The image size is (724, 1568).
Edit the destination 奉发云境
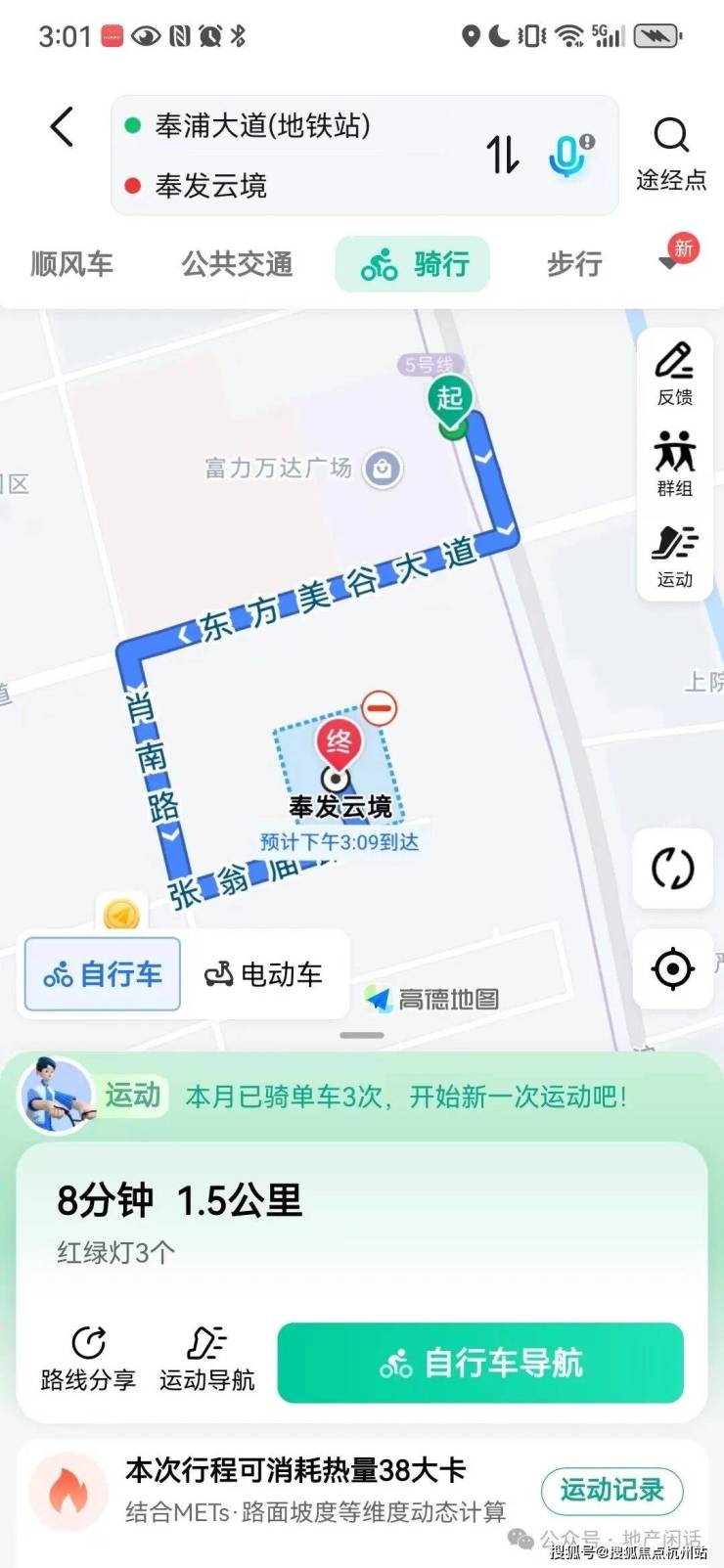[211, 185]
